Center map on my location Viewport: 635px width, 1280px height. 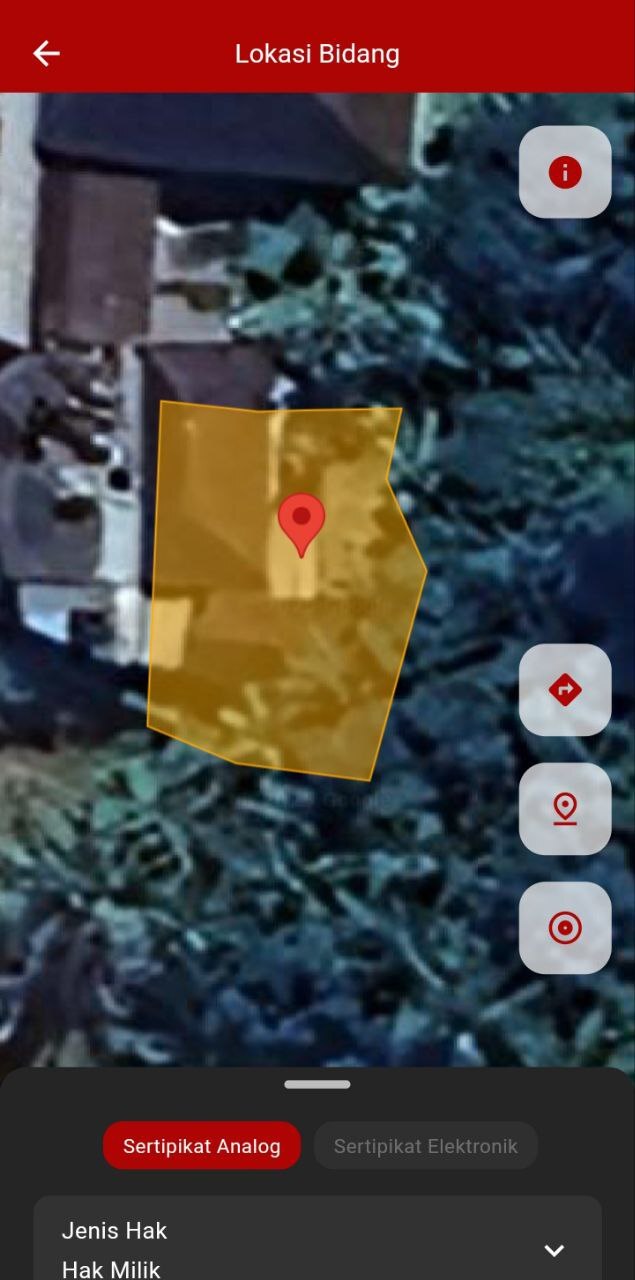565,928
